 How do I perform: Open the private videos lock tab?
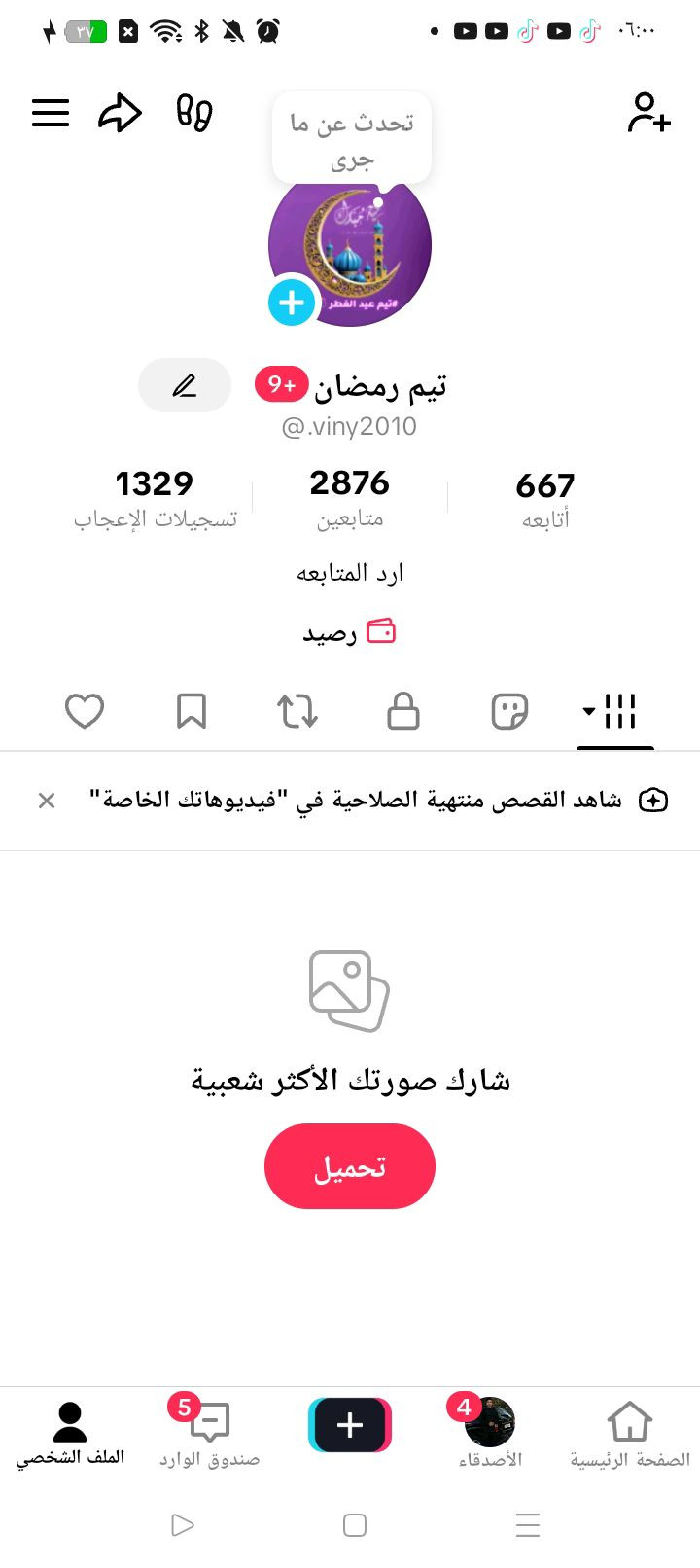(402, 711)
